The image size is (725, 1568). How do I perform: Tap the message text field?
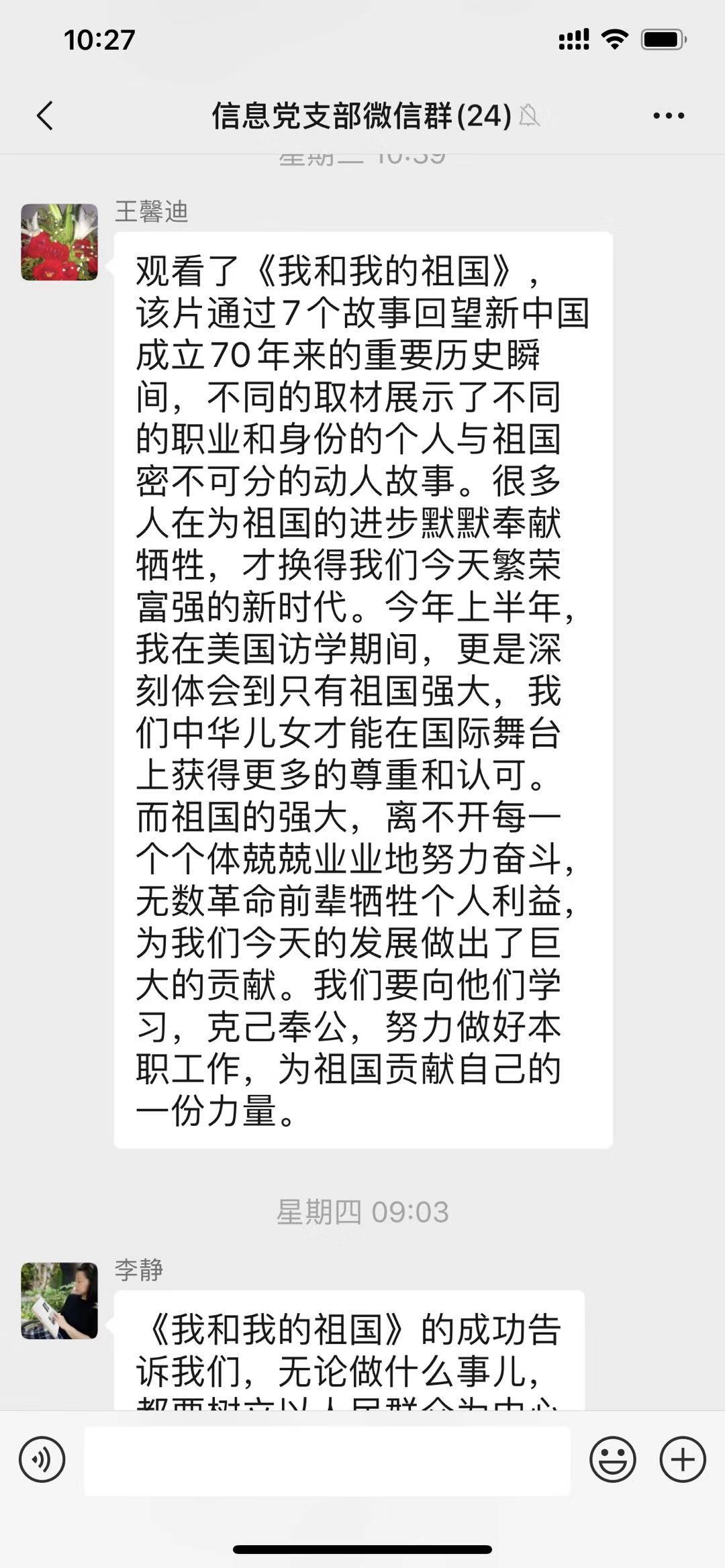pyautogui.click(x=327, y=1460)
